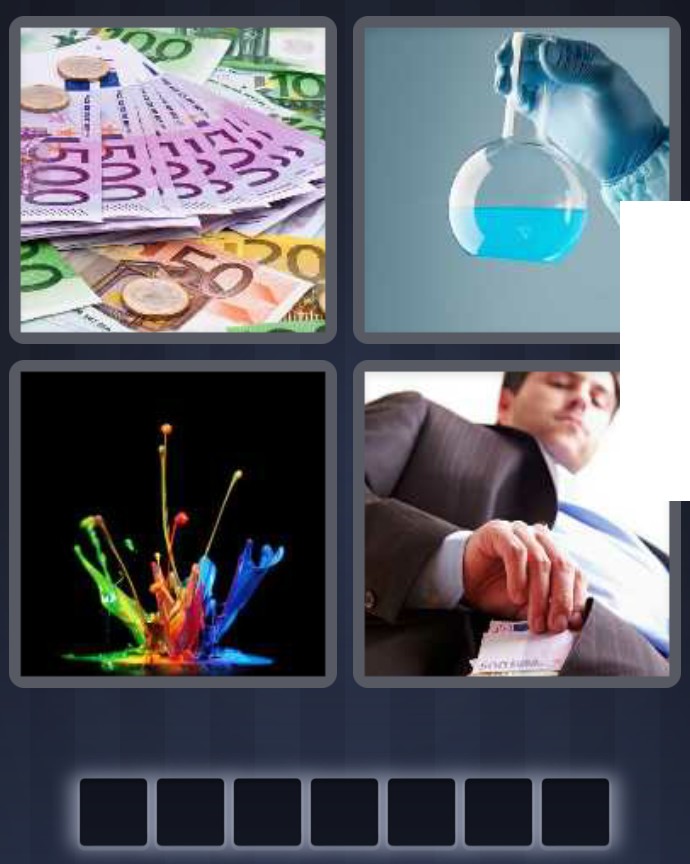The image size is (690, 864).
Task: Enlarge the euro banknotes picture
Action: click(173, 180)
